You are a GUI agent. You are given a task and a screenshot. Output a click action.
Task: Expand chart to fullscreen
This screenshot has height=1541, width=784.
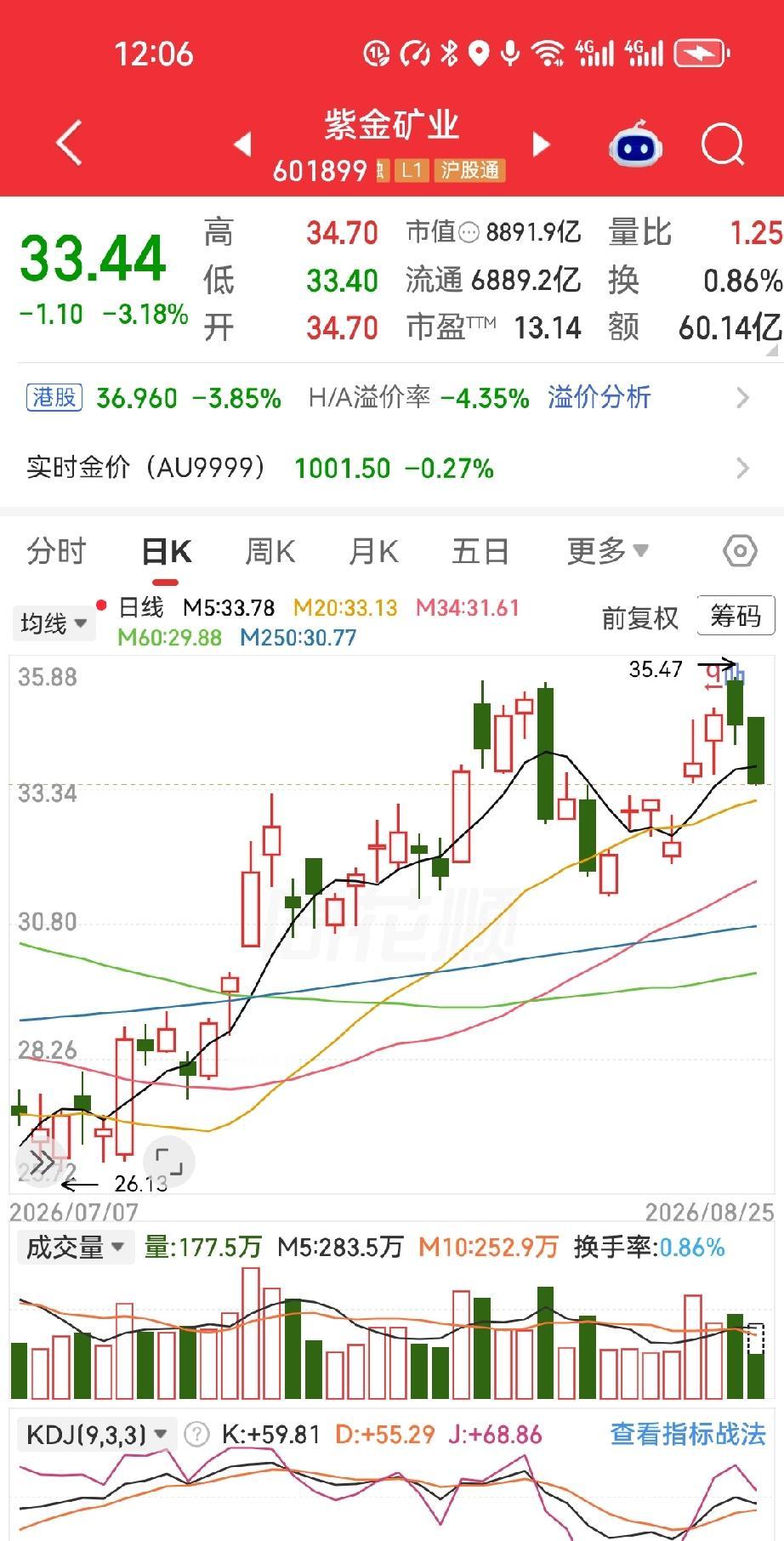coord(169,1161)
